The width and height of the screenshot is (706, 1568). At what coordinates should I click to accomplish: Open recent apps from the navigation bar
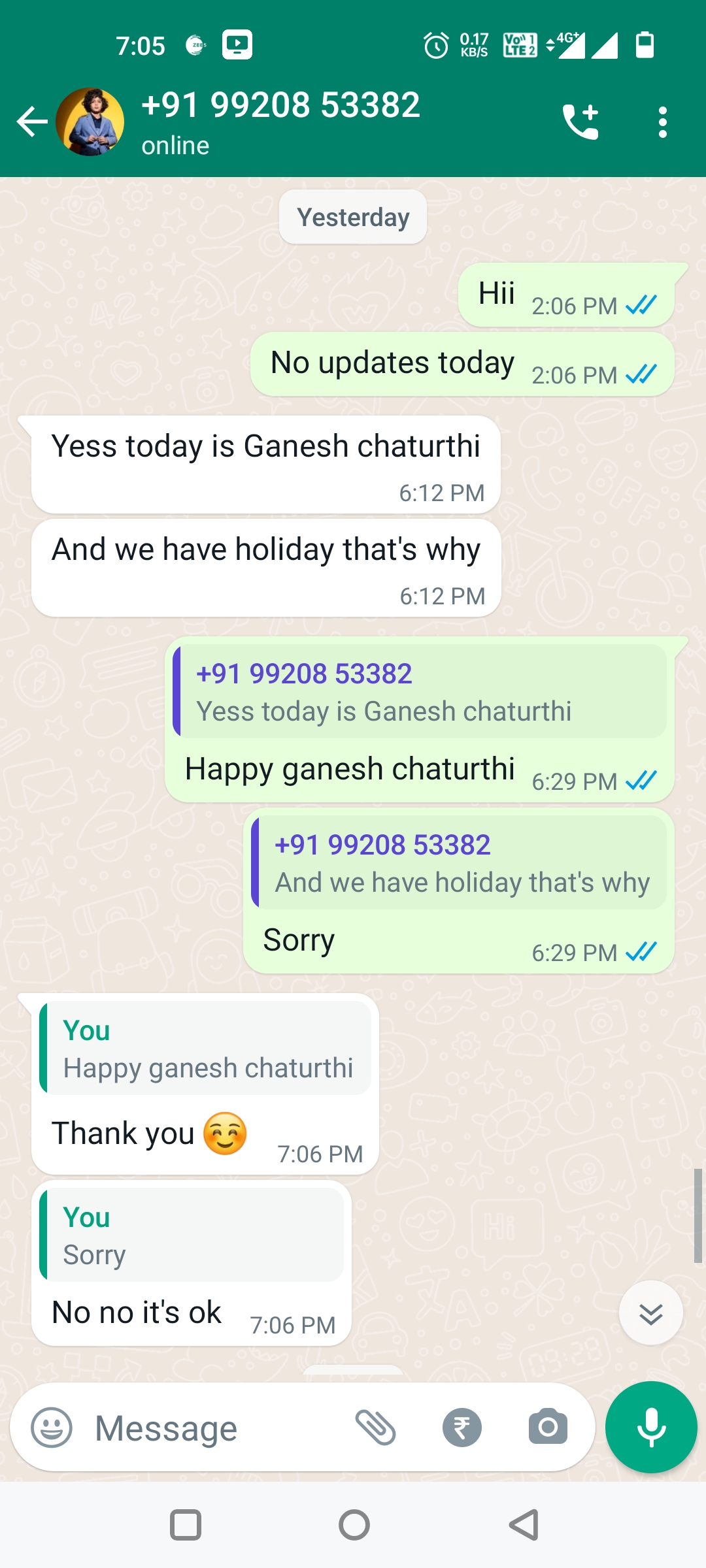[x=186, y=1525]
